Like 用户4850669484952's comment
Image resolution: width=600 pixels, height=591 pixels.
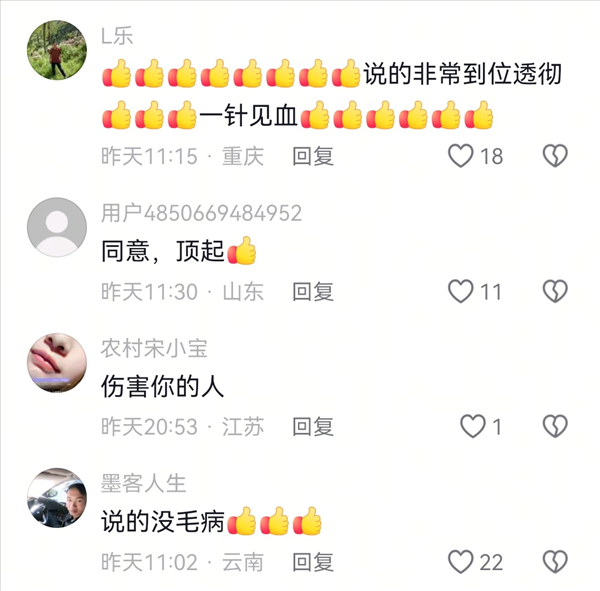(460, 291)
